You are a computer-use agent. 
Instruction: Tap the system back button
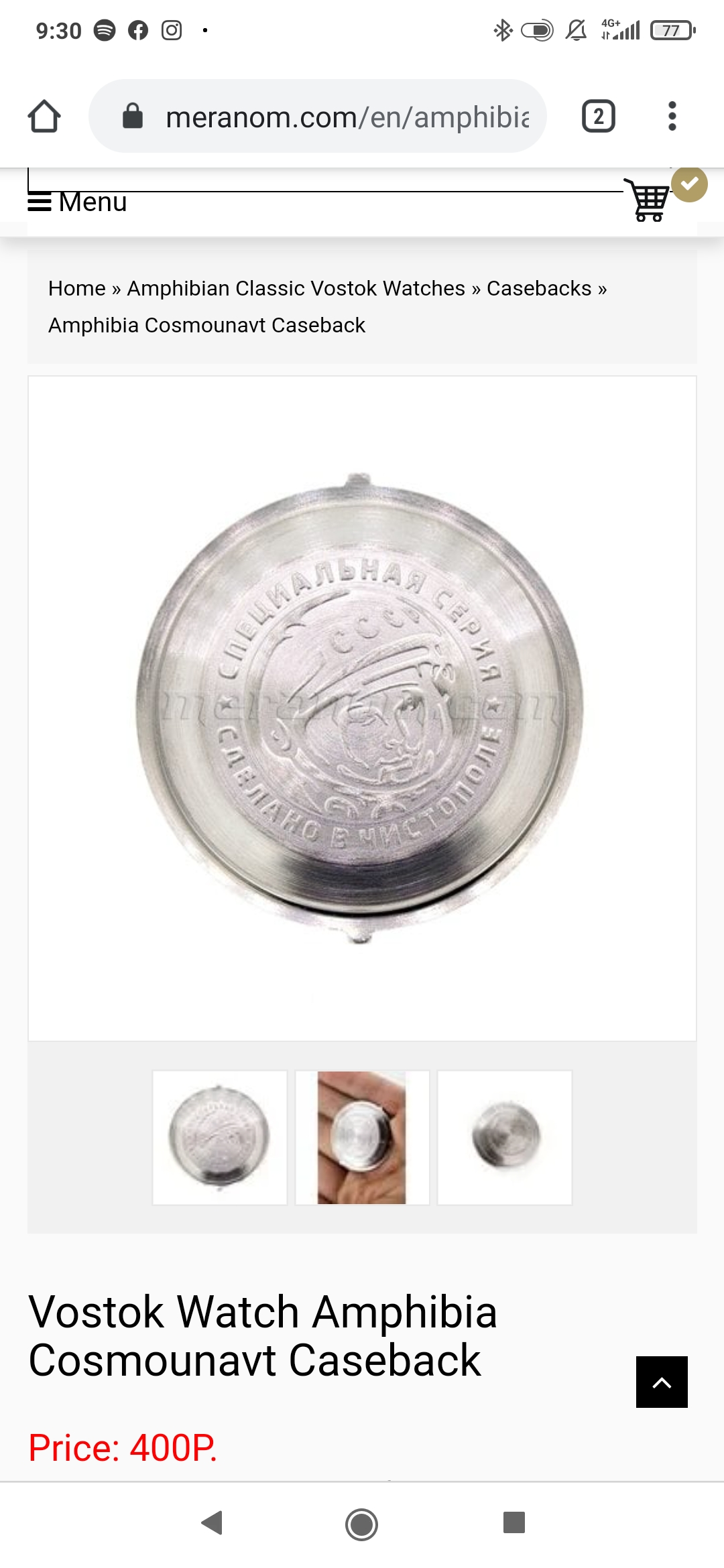pyautogui.click(x=212, y=1522)
